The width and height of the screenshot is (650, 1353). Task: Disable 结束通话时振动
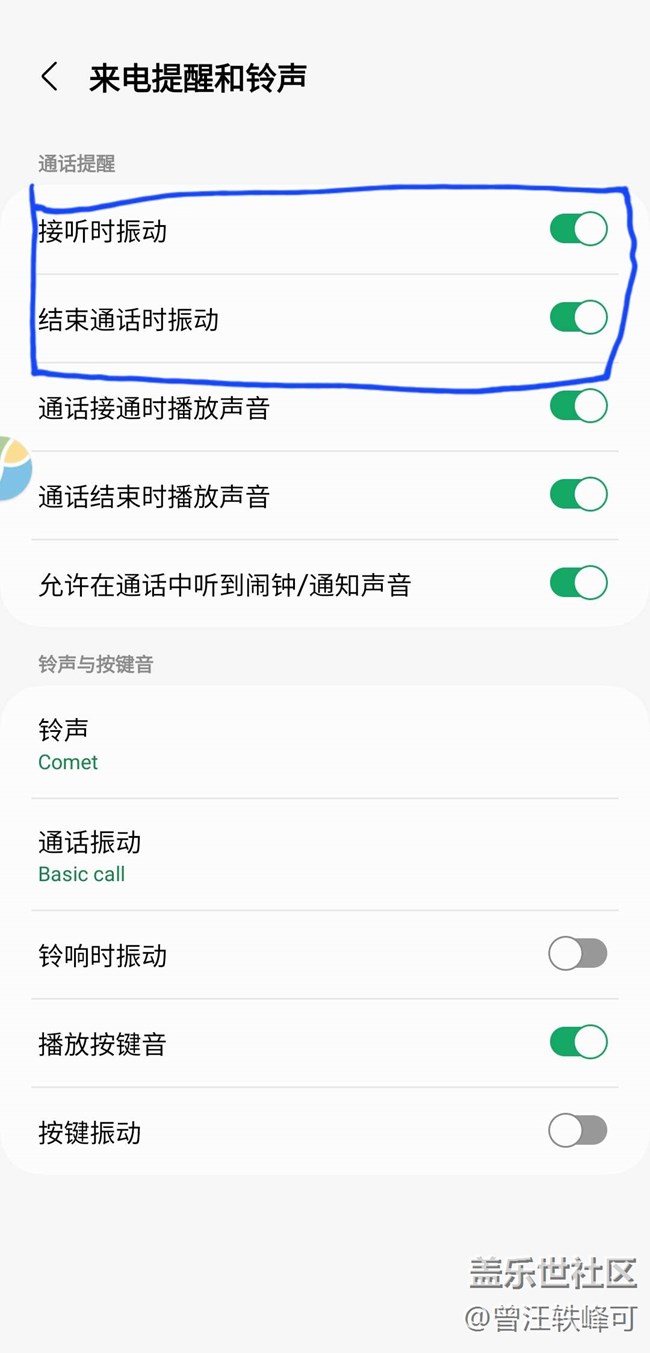click(578, 317)
